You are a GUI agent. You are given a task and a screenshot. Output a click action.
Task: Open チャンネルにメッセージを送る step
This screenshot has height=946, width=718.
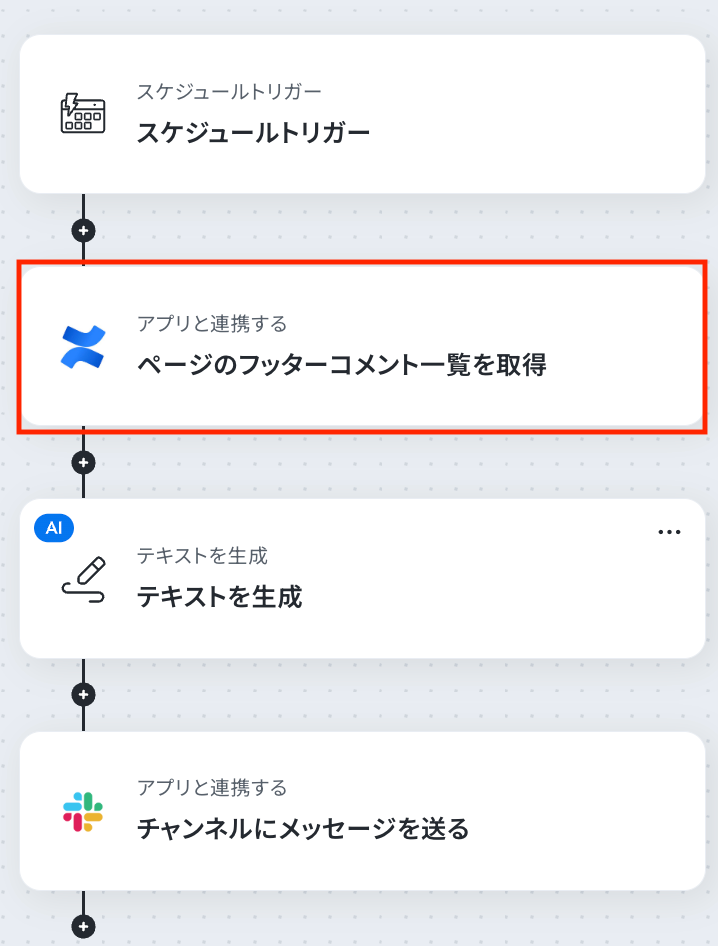[x=362, y=811]
